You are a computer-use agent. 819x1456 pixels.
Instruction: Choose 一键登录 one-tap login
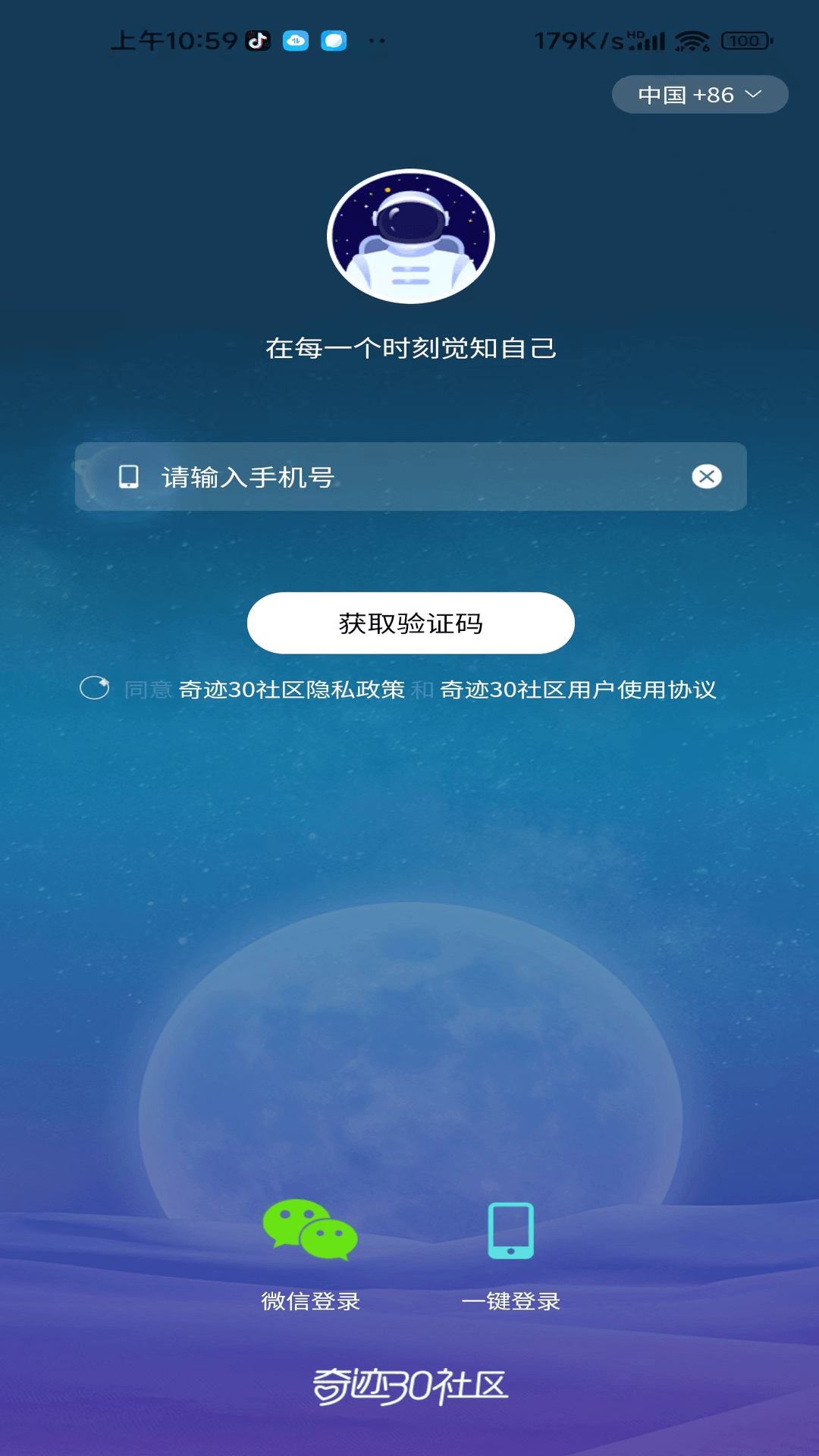510,1253
